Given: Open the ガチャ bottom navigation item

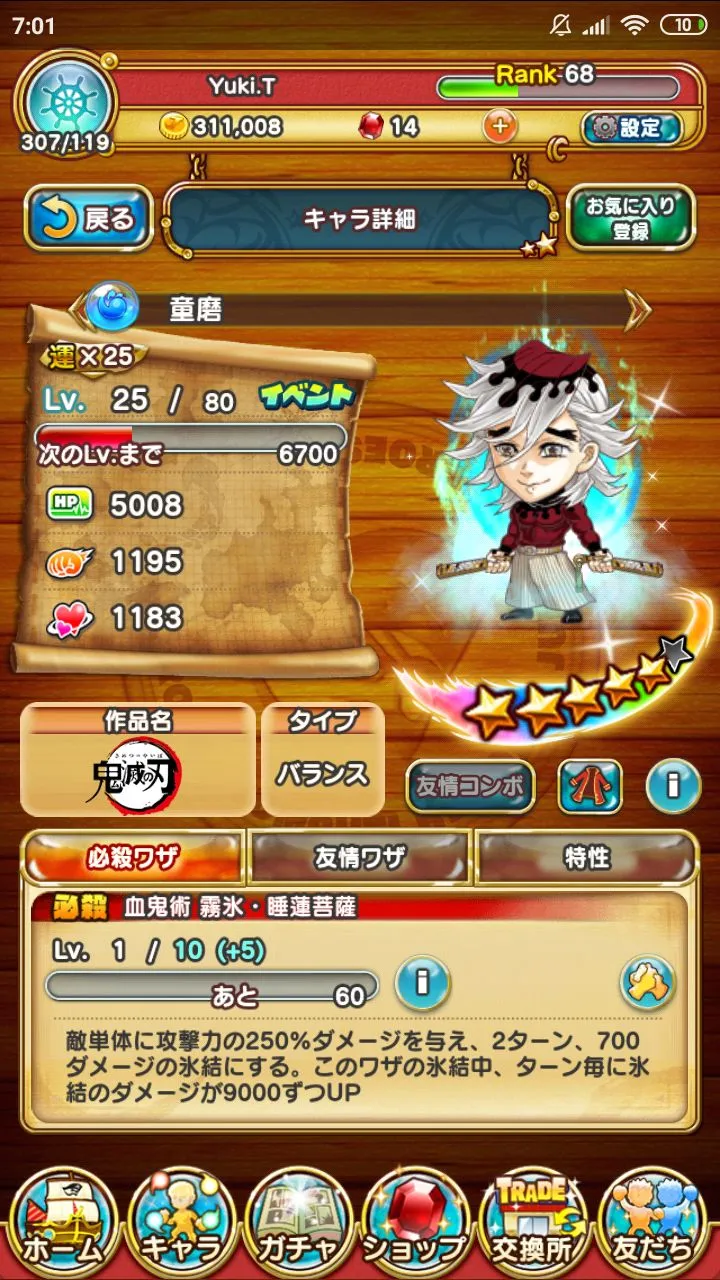Looking at the screenshot, I should (298, 1222).
